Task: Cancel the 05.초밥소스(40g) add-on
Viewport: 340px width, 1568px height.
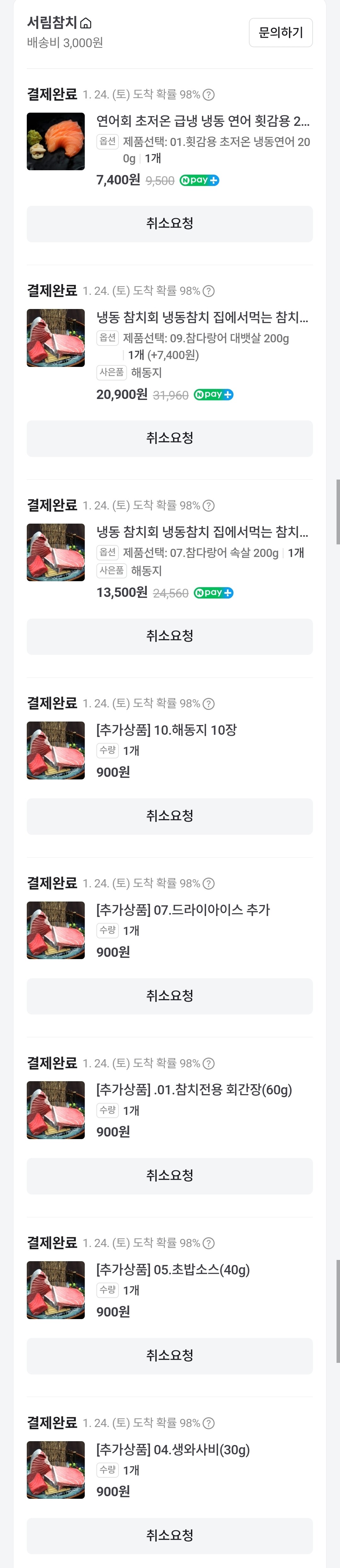Action: click(170, 1356)
